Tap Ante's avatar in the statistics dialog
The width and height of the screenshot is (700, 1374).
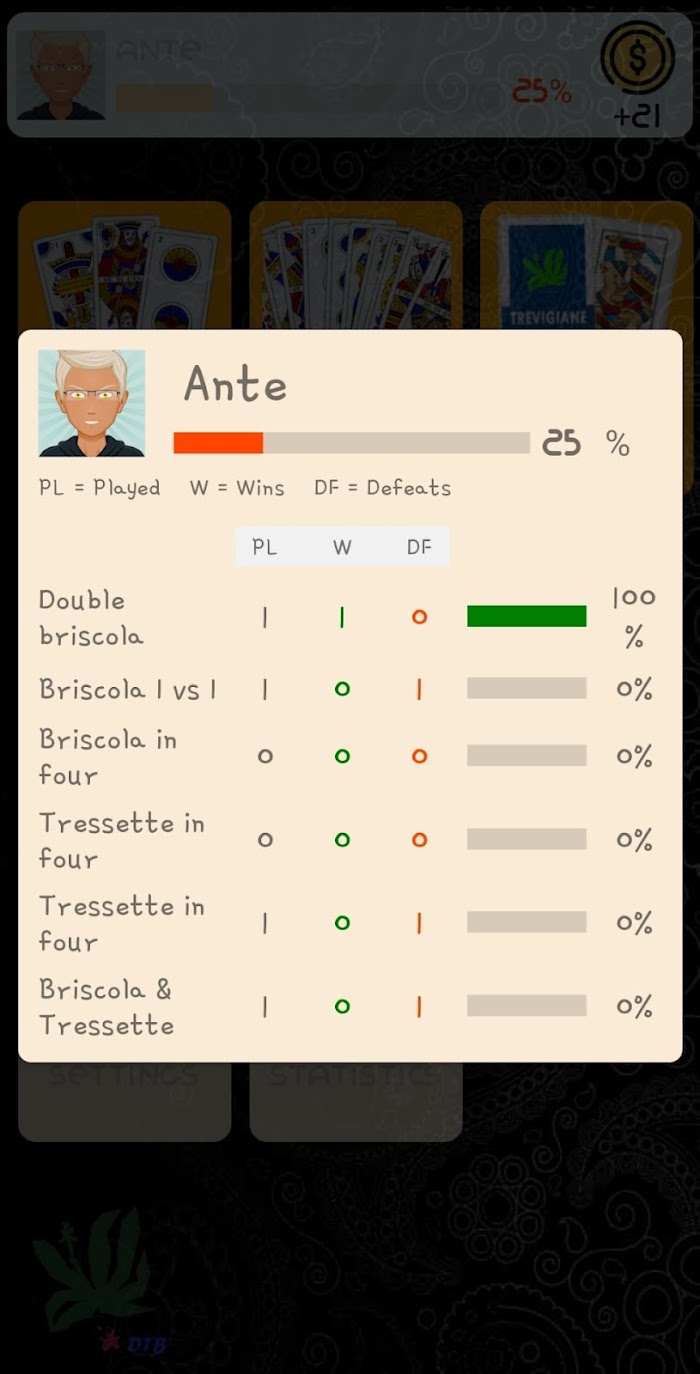click(91, 403)
